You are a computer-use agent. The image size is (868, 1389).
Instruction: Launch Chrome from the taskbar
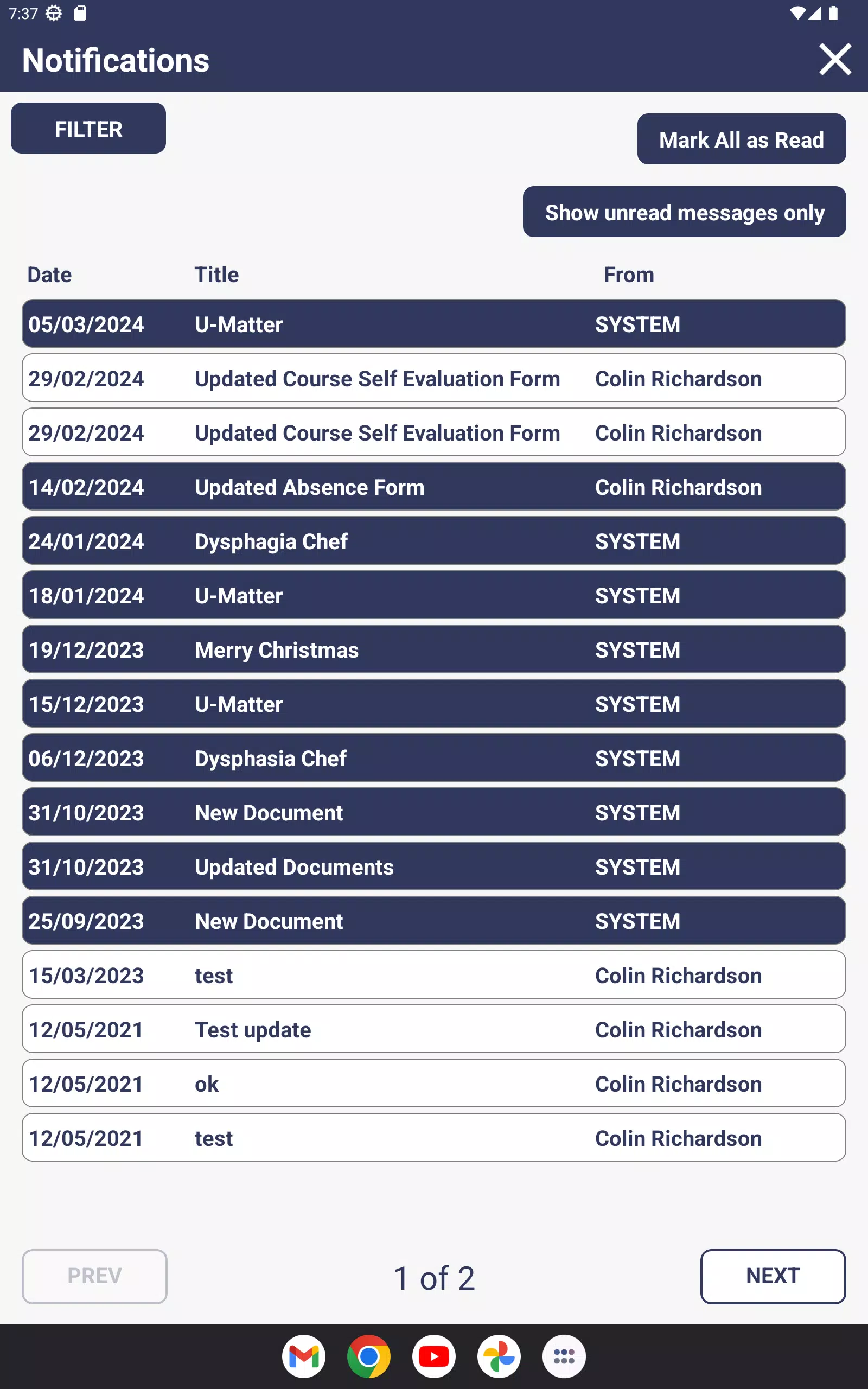[x=368, y=1356]
